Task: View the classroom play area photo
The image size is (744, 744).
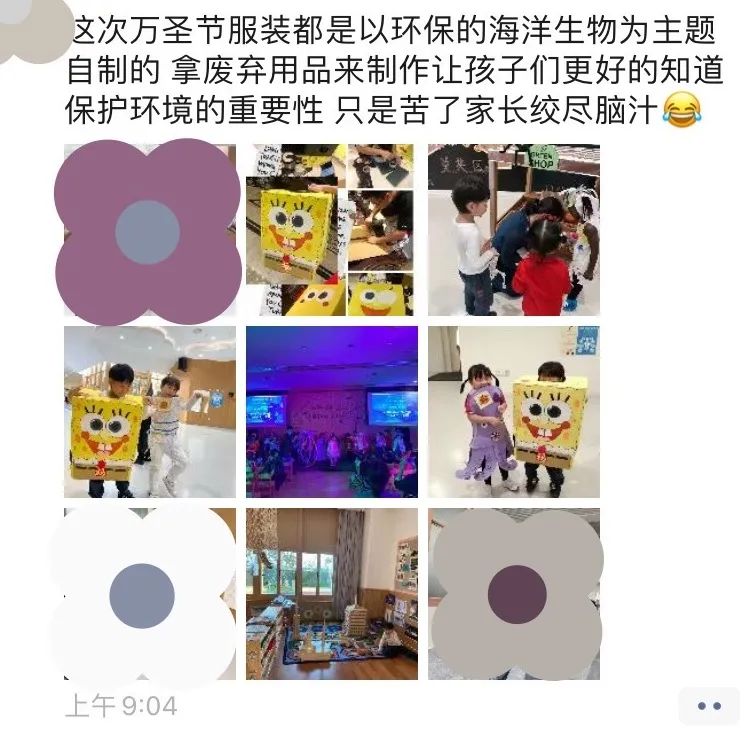Action: [x=331, y=594]
